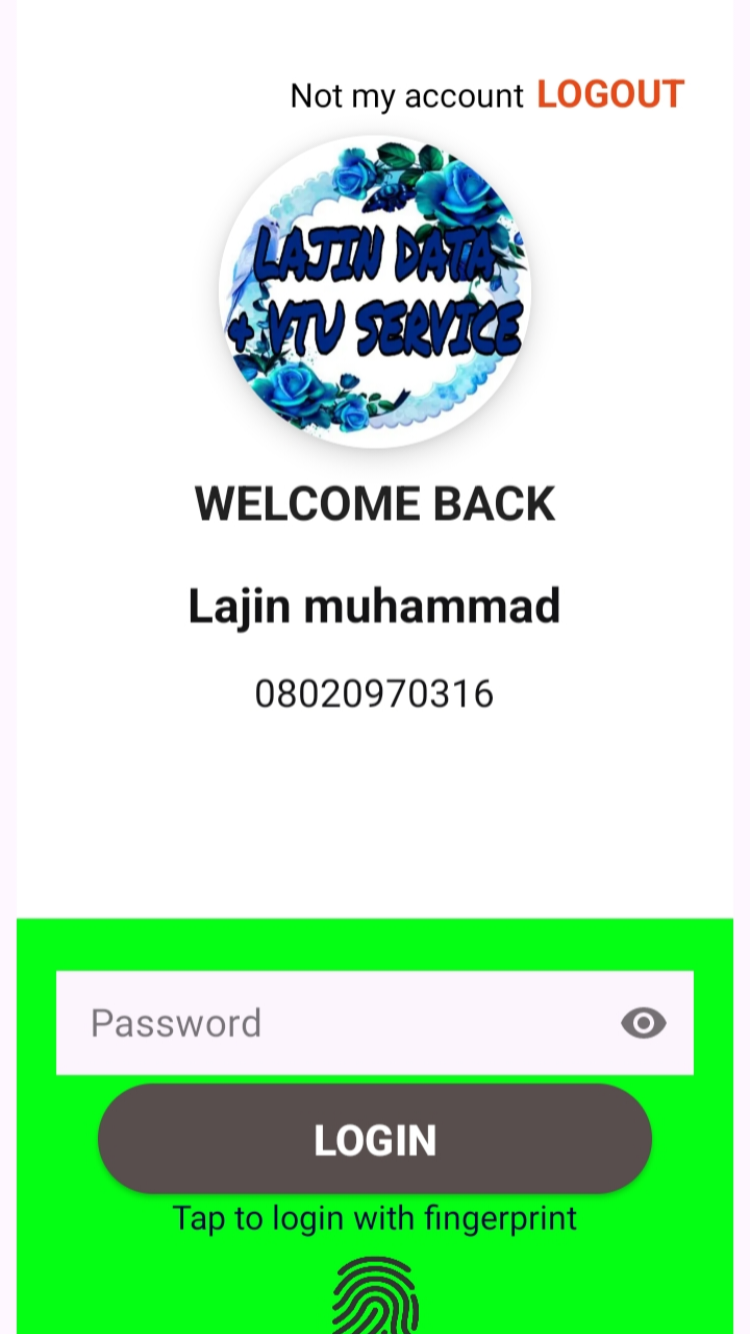Tap the LOGIN button
750x1334 pixels.
(x=375, y=1140)
